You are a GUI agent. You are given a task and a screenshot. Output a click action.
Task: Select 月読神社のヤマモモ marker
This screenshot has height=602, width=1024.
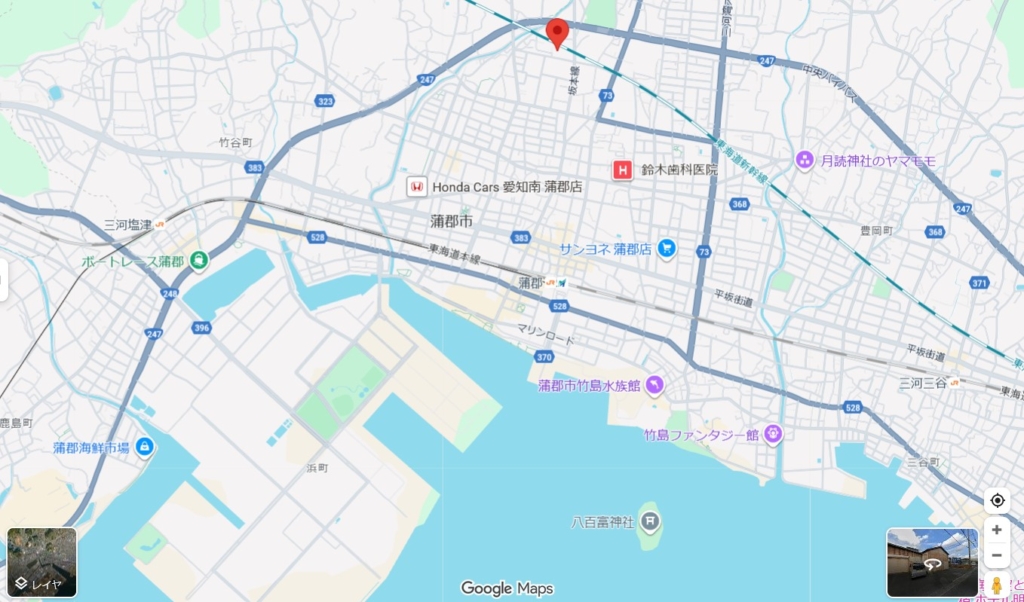click(804, 160)
